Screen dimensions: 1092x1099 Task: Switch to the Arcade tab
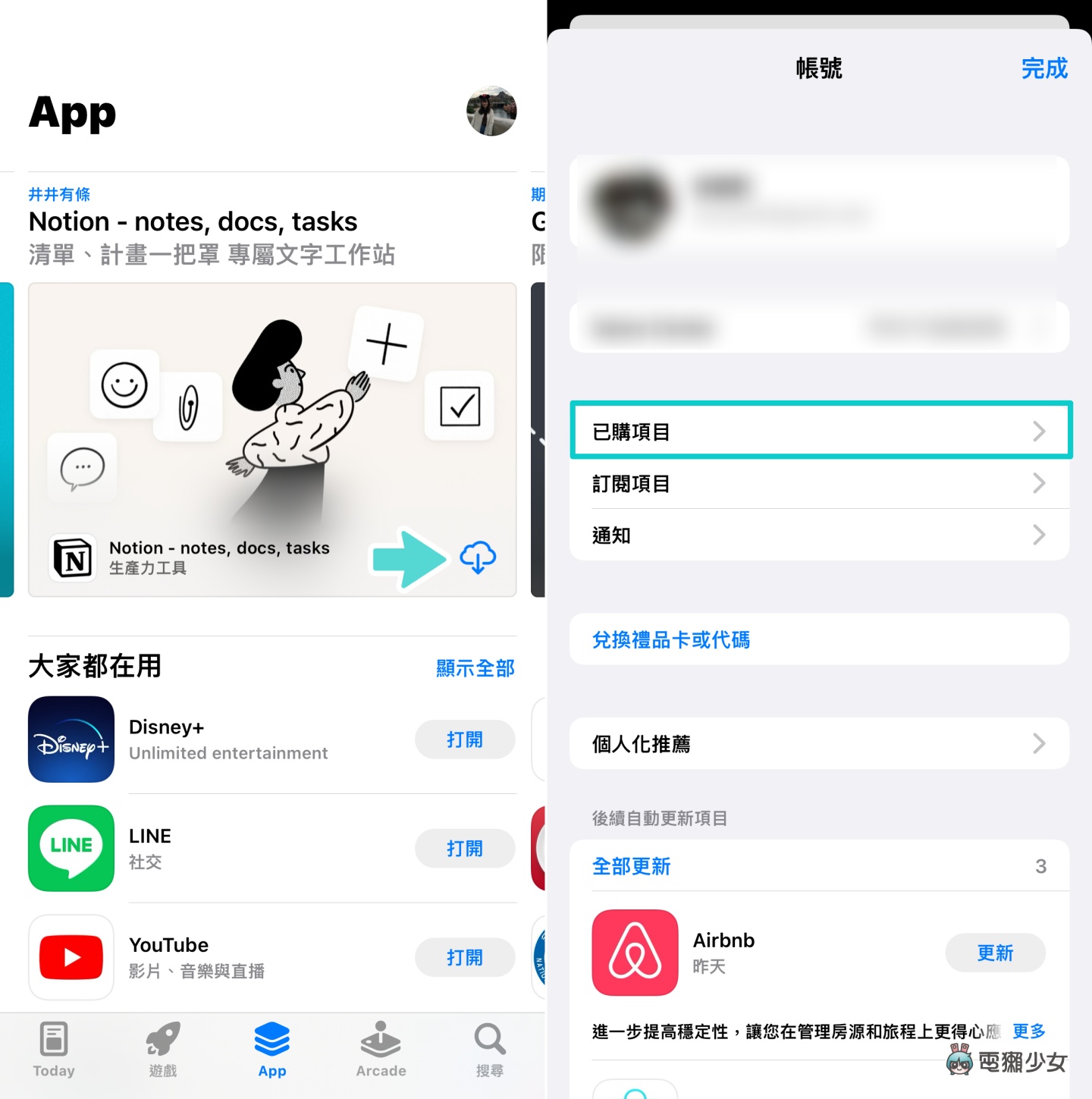point(381,1050)
